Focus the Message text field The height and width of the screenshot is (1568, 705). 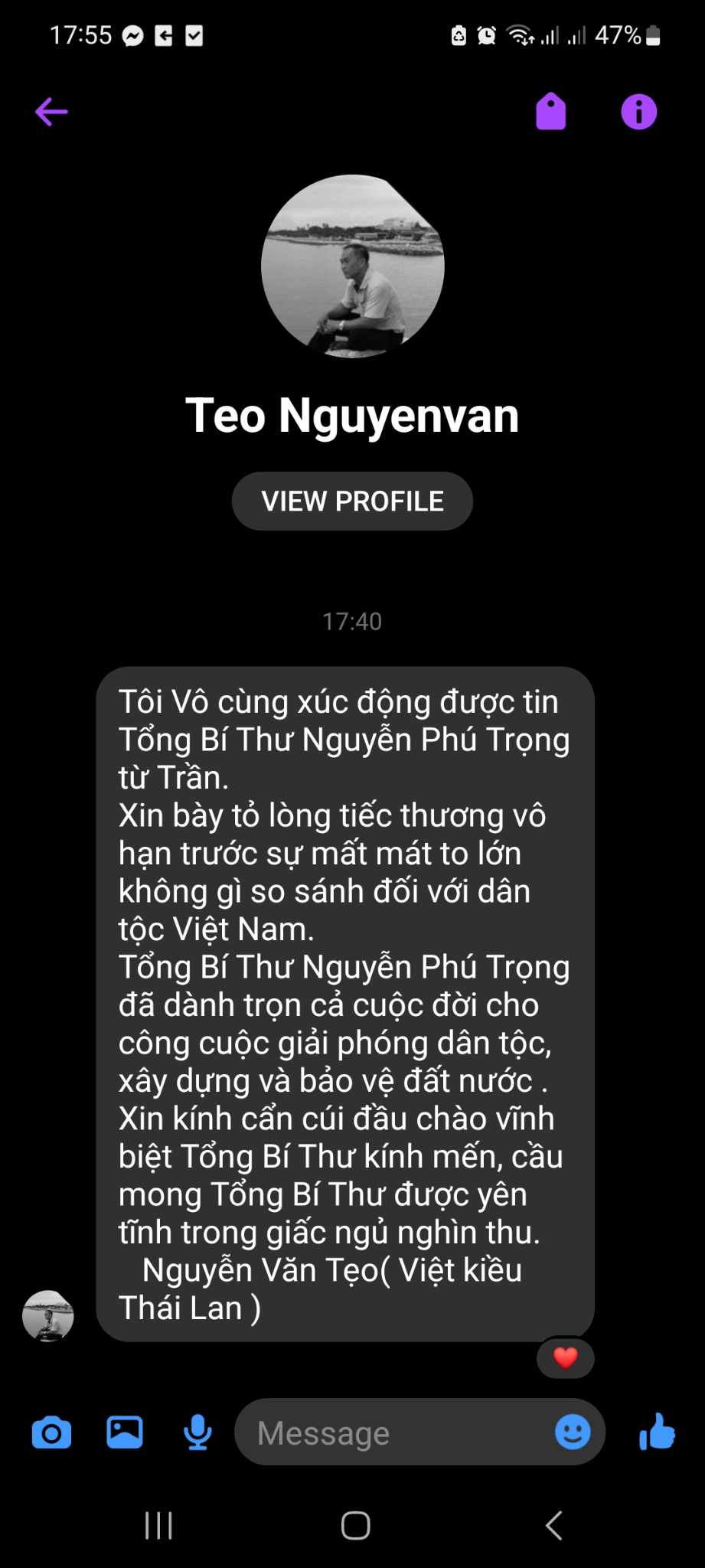point(390,1432)
